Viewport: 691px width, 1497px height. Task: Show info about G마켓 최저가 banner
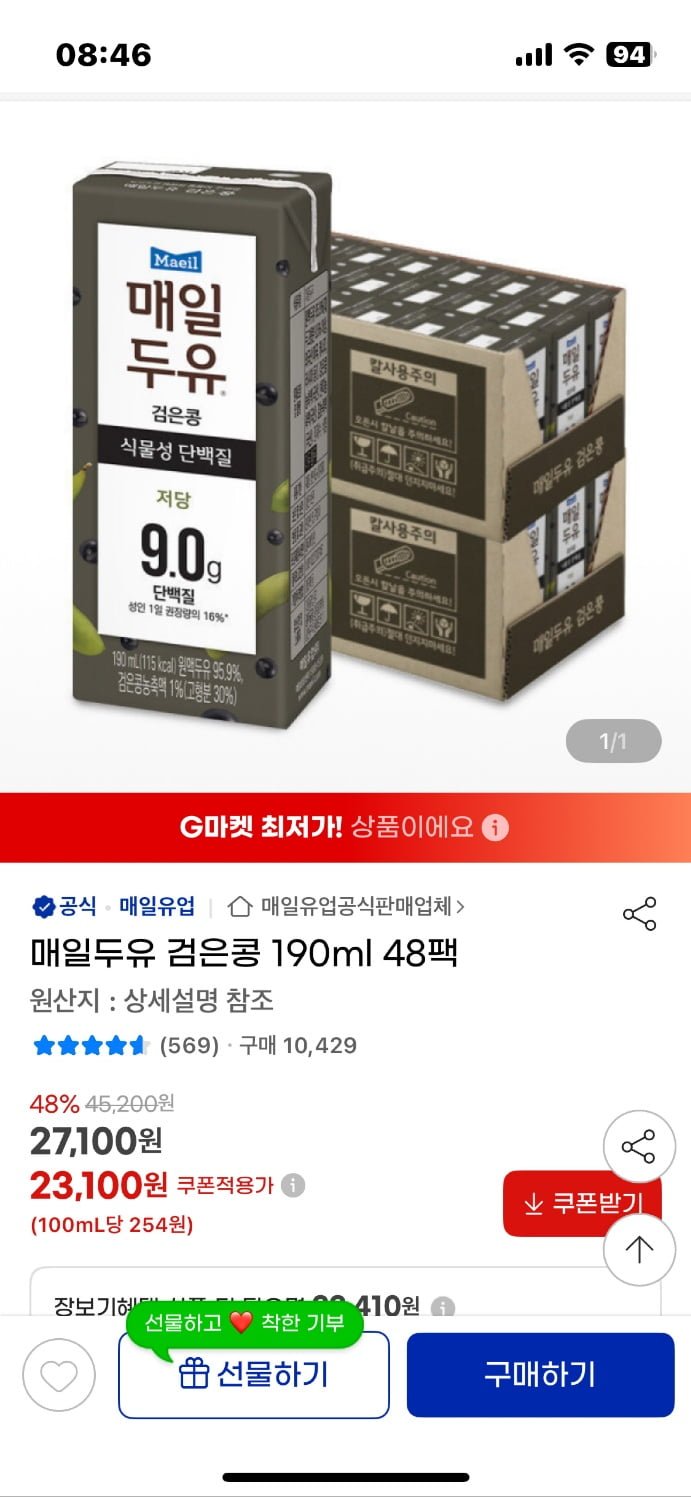[x=497, y=827]
